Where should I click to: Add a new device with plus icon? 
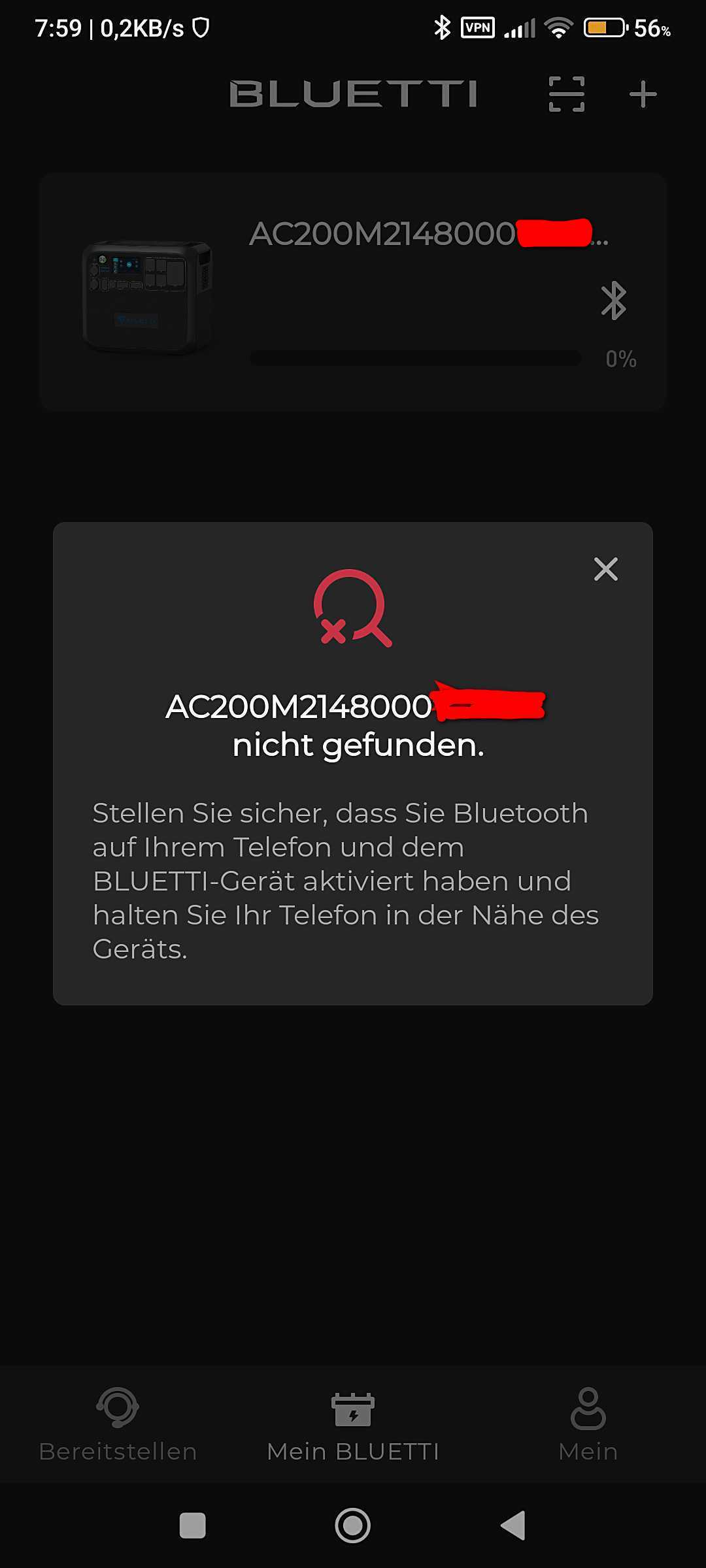click(x=643, y=94)
